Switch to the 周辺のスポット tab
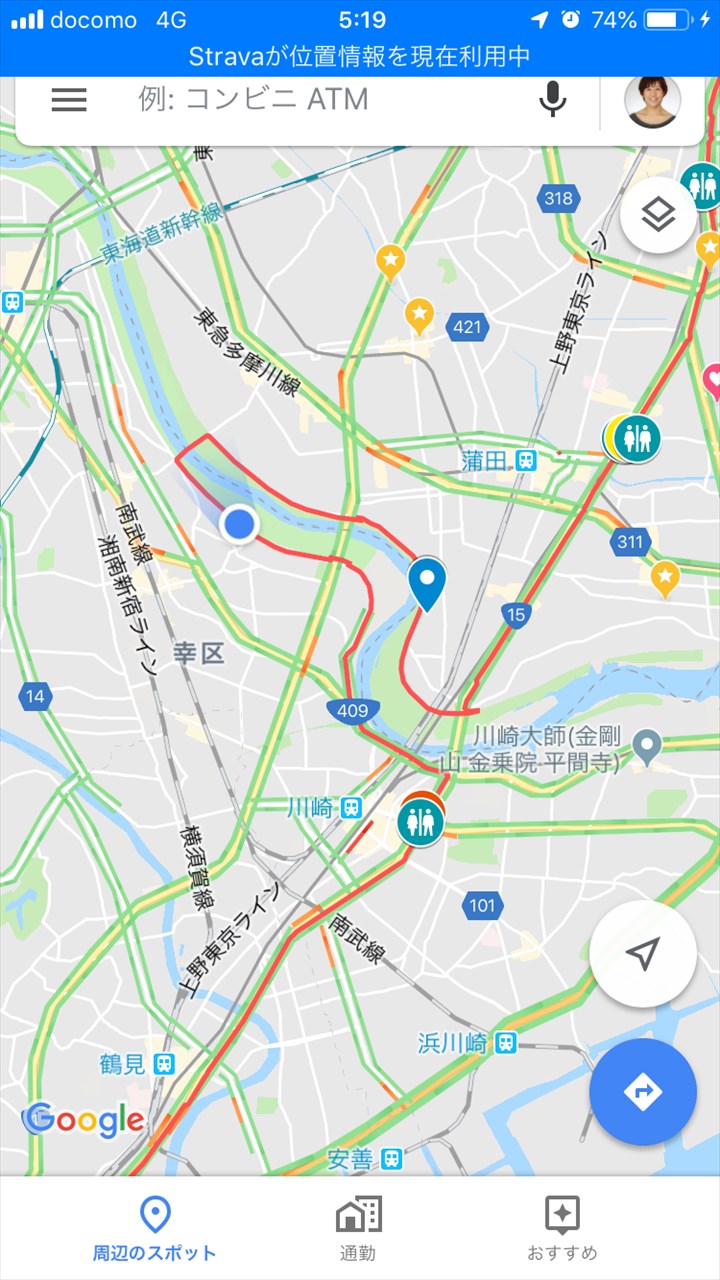720x1280 pixels. pyautogui.click(x=155, y=1229)
